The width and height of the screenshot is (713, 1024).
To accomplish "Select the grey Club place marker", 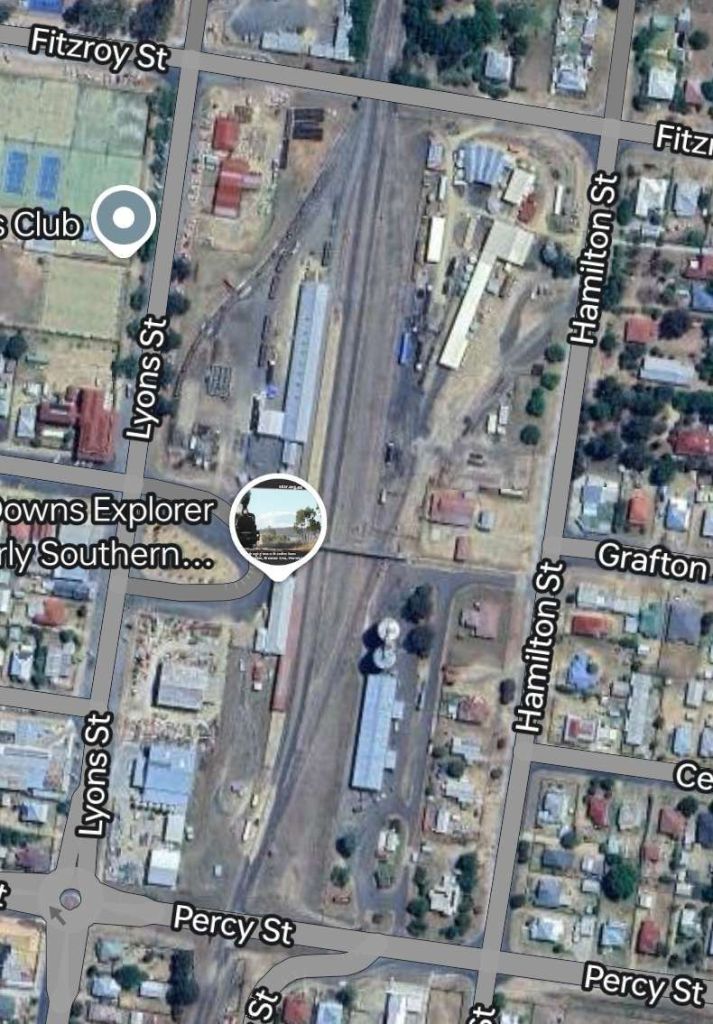I will 123,218.
